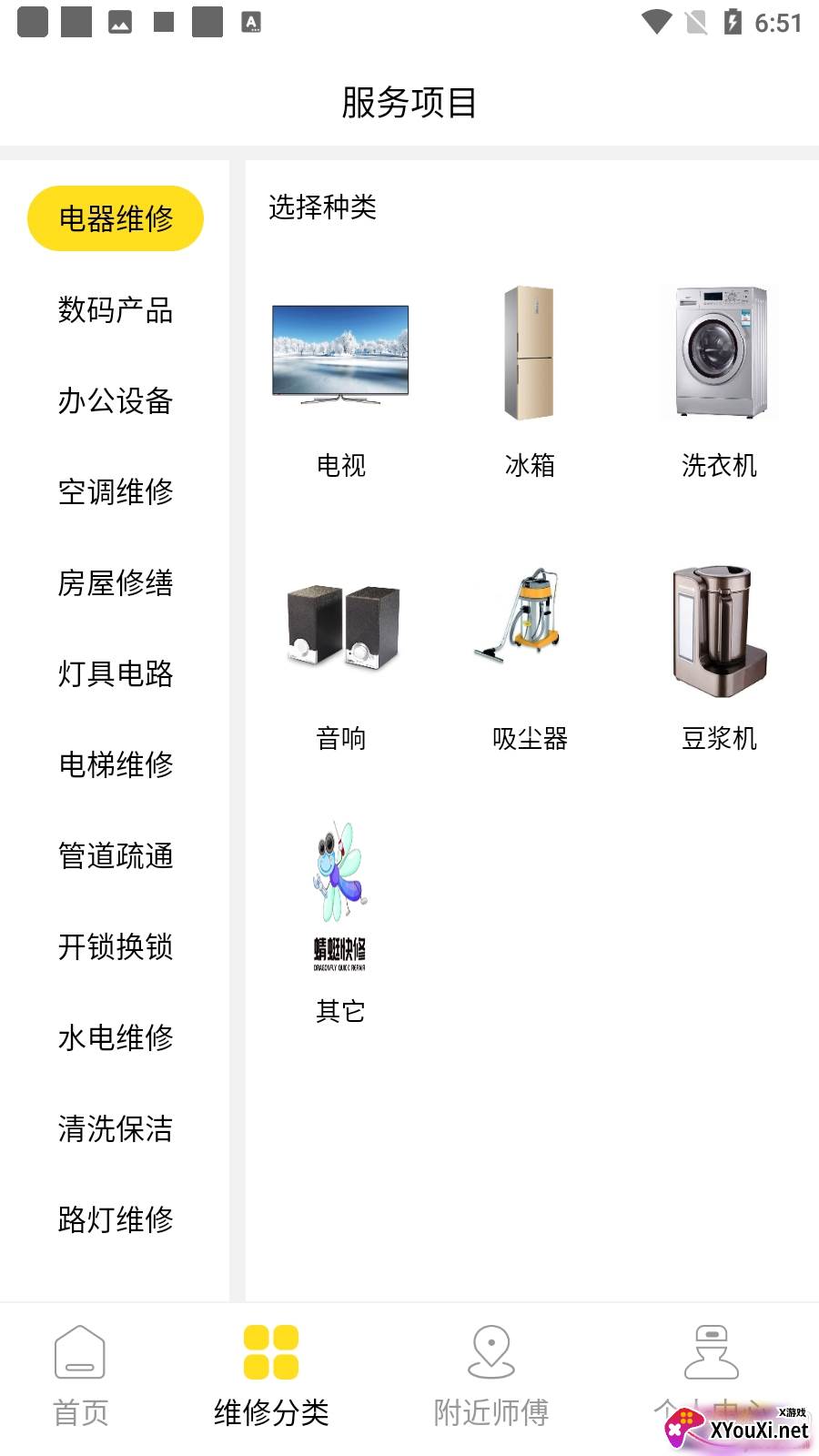This screenshot has width=819, height=1456.
Task: Choose the 路灯维修 category
Action: pos(116,1219)
